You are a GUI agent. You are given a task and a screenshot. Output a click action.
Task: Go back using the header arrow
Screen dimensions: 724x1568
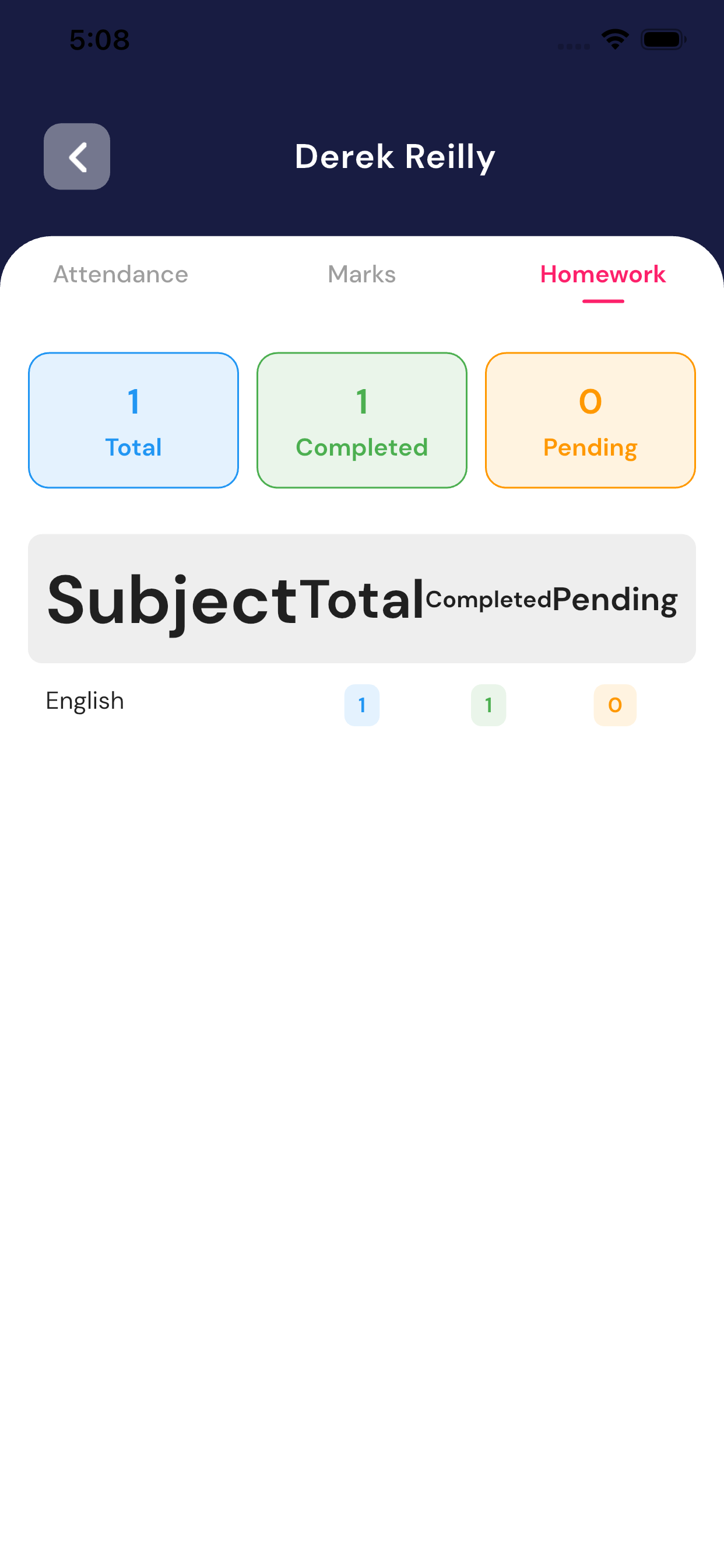[77, 156]
